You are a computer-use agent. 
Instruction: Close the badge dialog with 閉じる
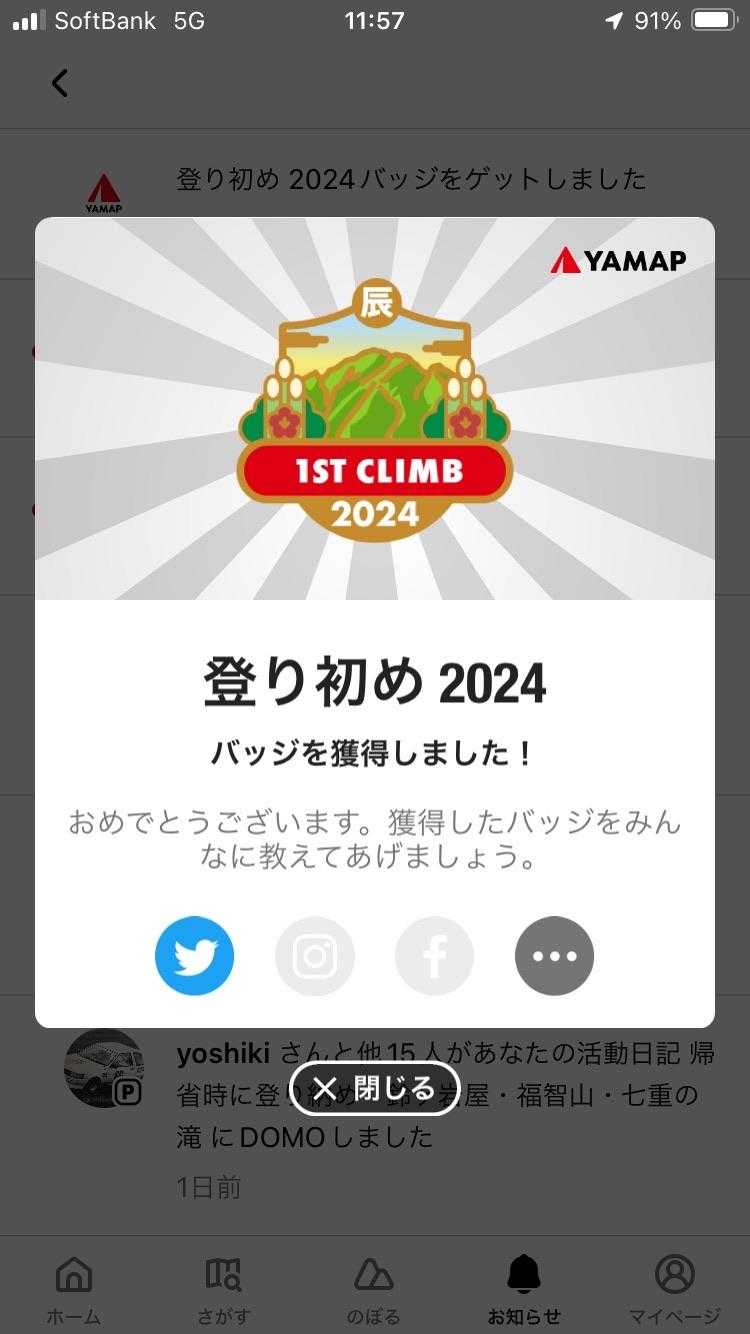[x=374, y=1088]
